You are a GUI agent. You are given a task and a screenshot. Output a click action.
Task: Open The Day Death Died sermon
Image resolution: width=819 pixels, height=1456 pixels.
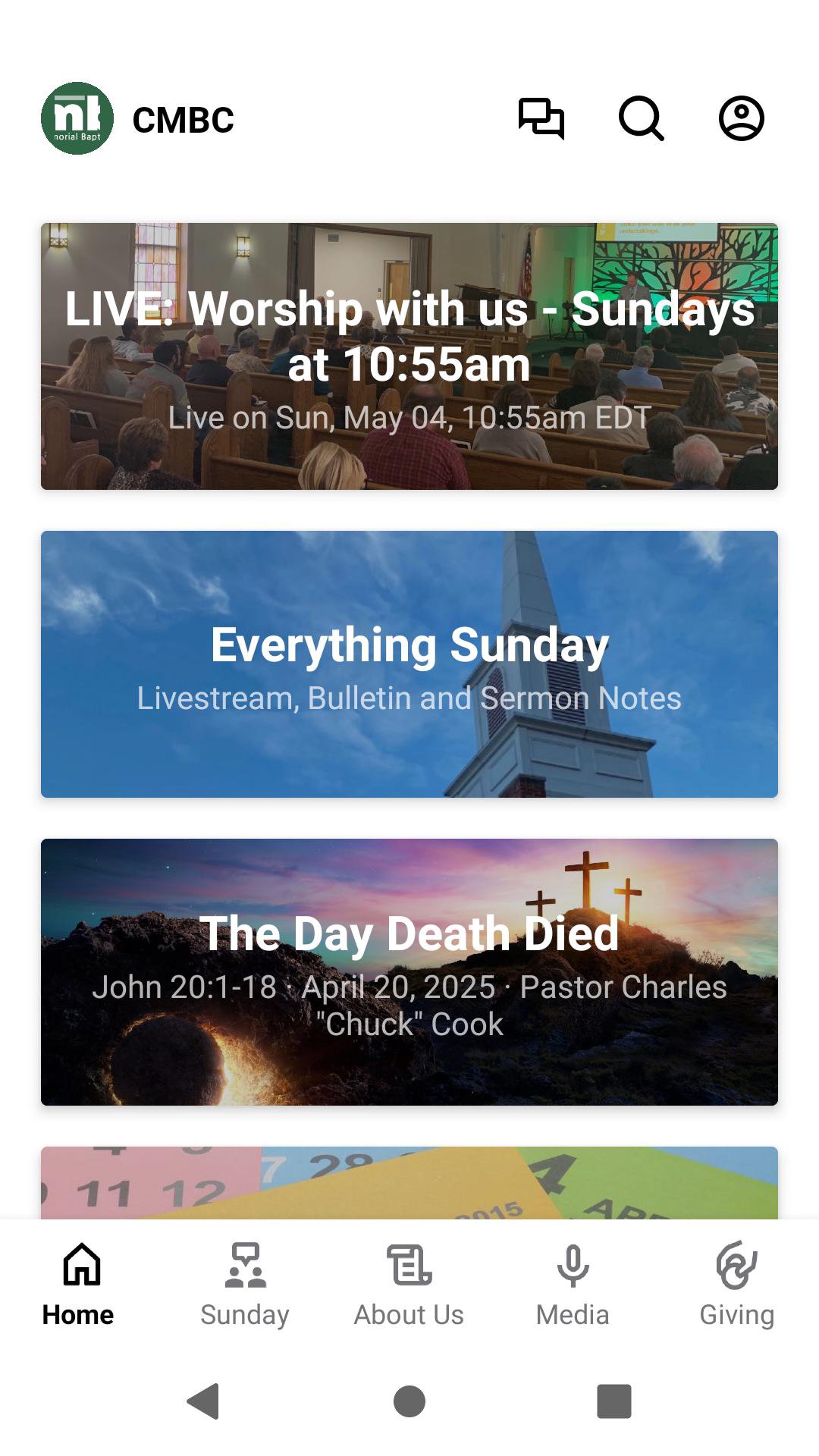click(409, 972)
